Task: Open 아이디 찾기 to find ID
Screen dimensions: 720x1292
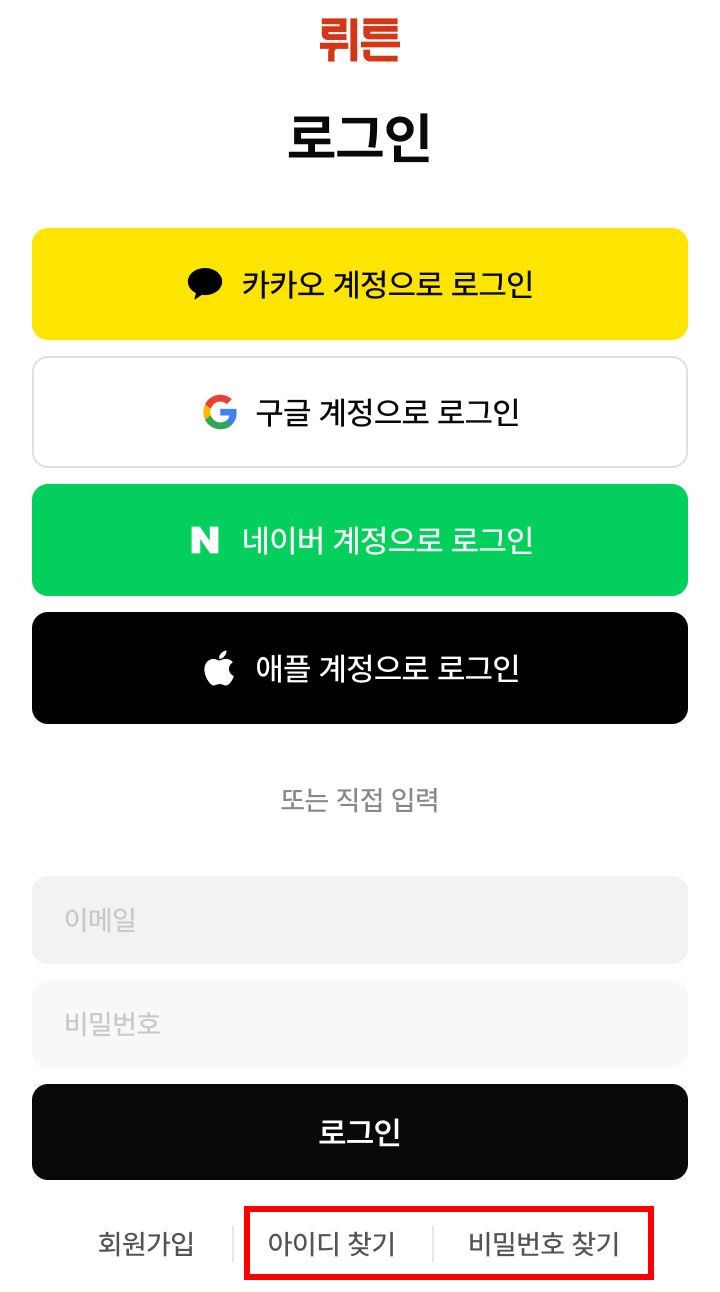Action: pyautogui.click(x=332, y=1244)
